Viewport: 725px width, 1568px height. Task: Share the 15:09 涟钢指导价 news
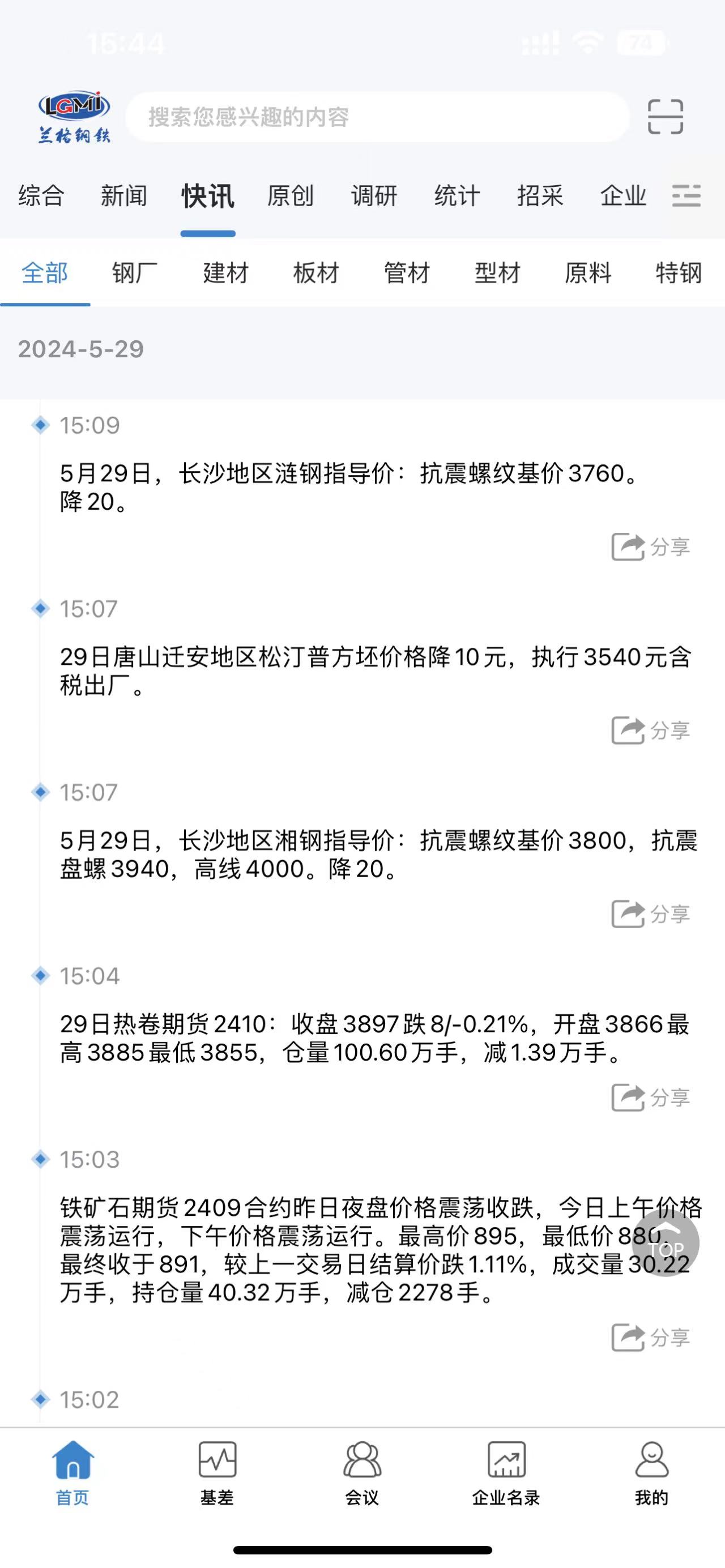(x=651, y=546)
